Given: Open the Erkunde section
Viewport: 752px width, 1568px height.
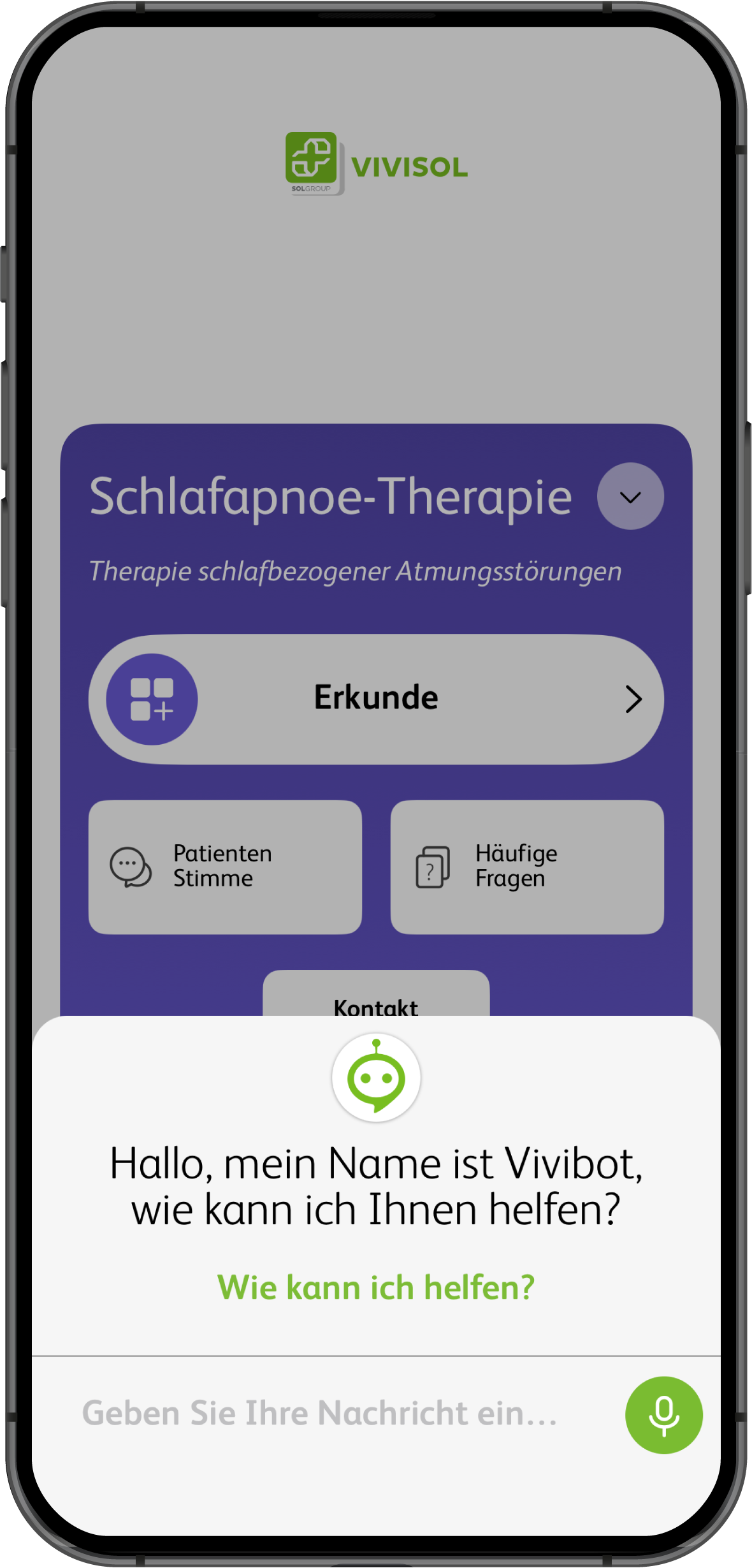Looking at the screenshot, I should pyautogui.click(x=376, y=699).
